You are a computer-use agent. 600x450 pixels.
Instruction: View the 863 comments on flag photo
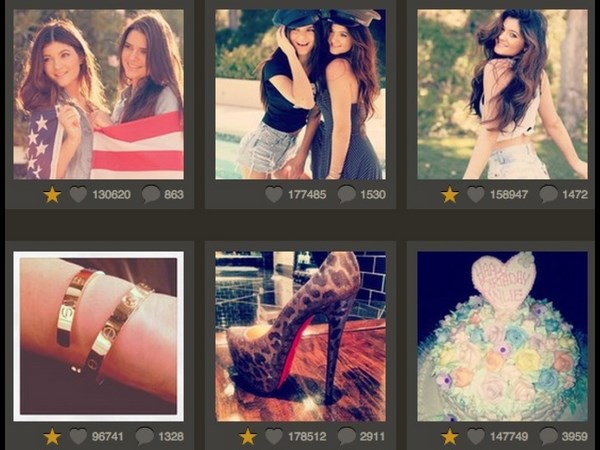151,194
